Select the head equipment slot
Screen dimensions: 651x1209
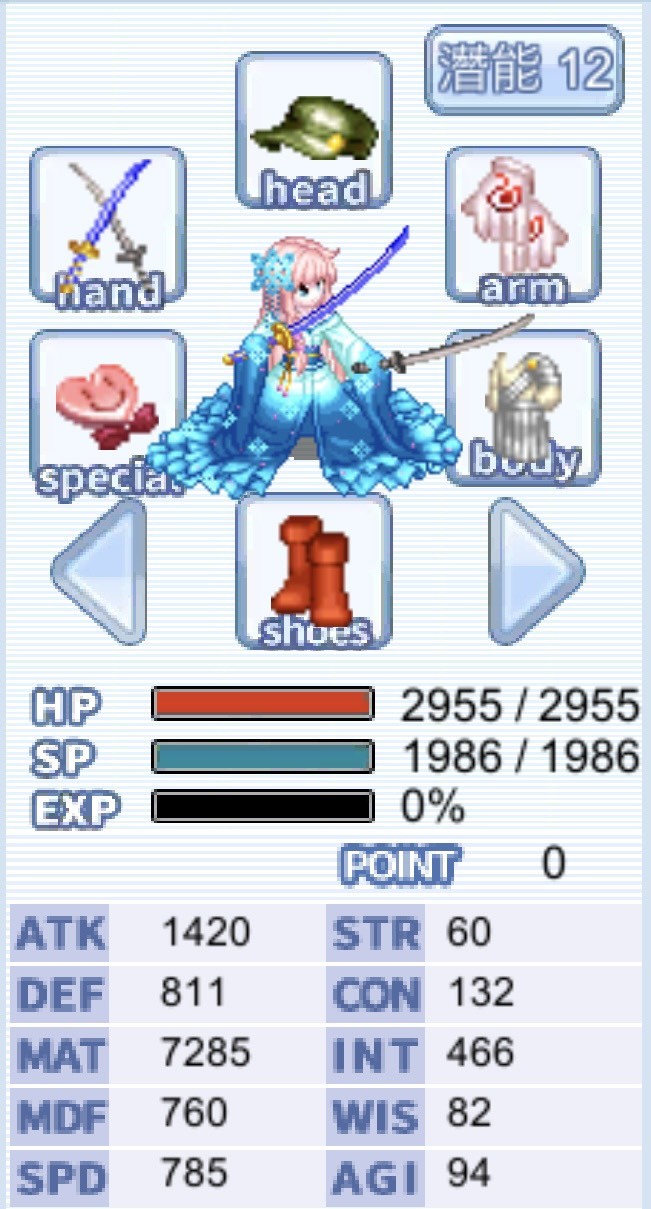(313, 132)
